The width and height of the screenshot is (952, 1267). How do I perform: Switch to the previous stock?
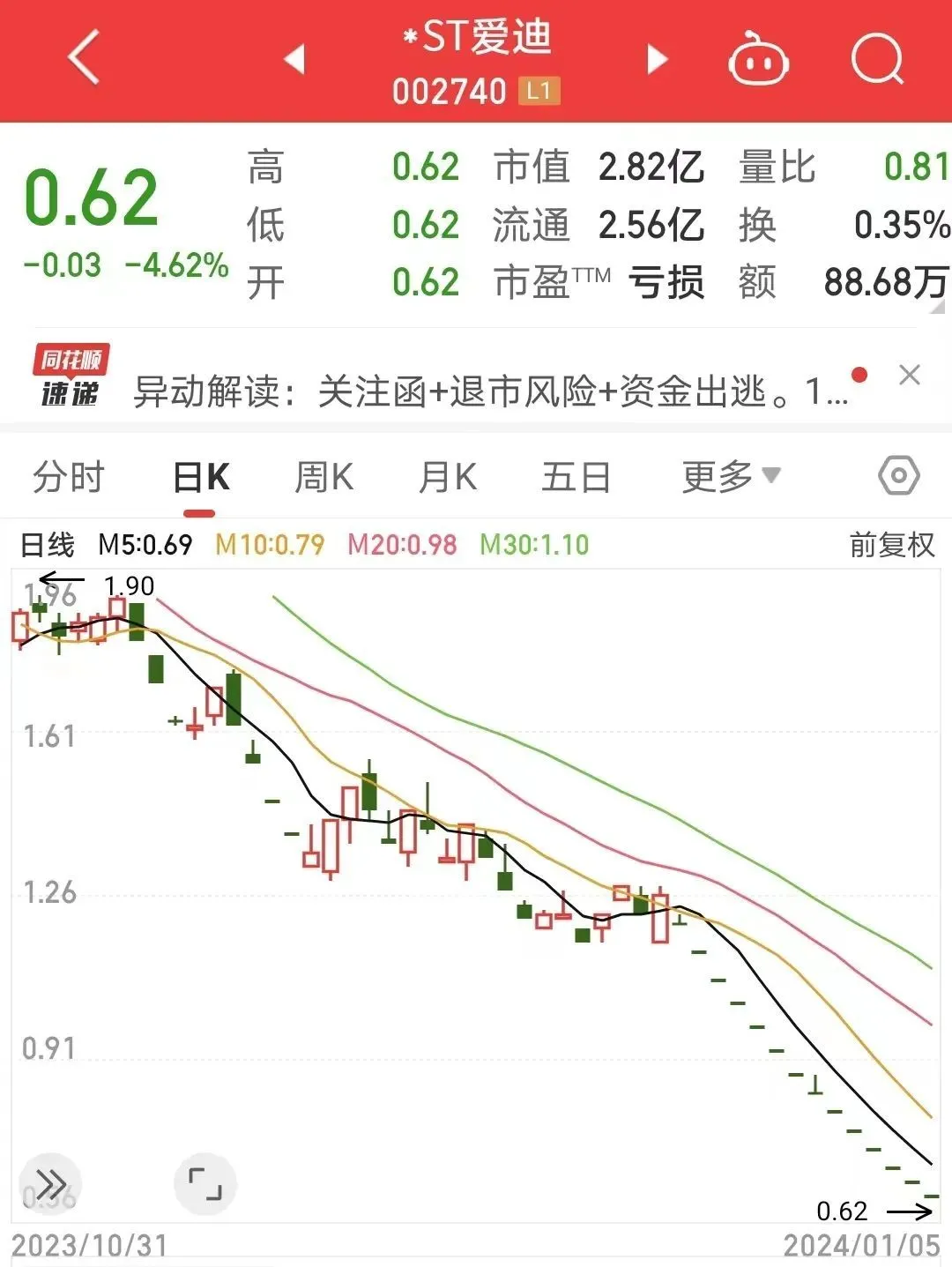[294, 59]
